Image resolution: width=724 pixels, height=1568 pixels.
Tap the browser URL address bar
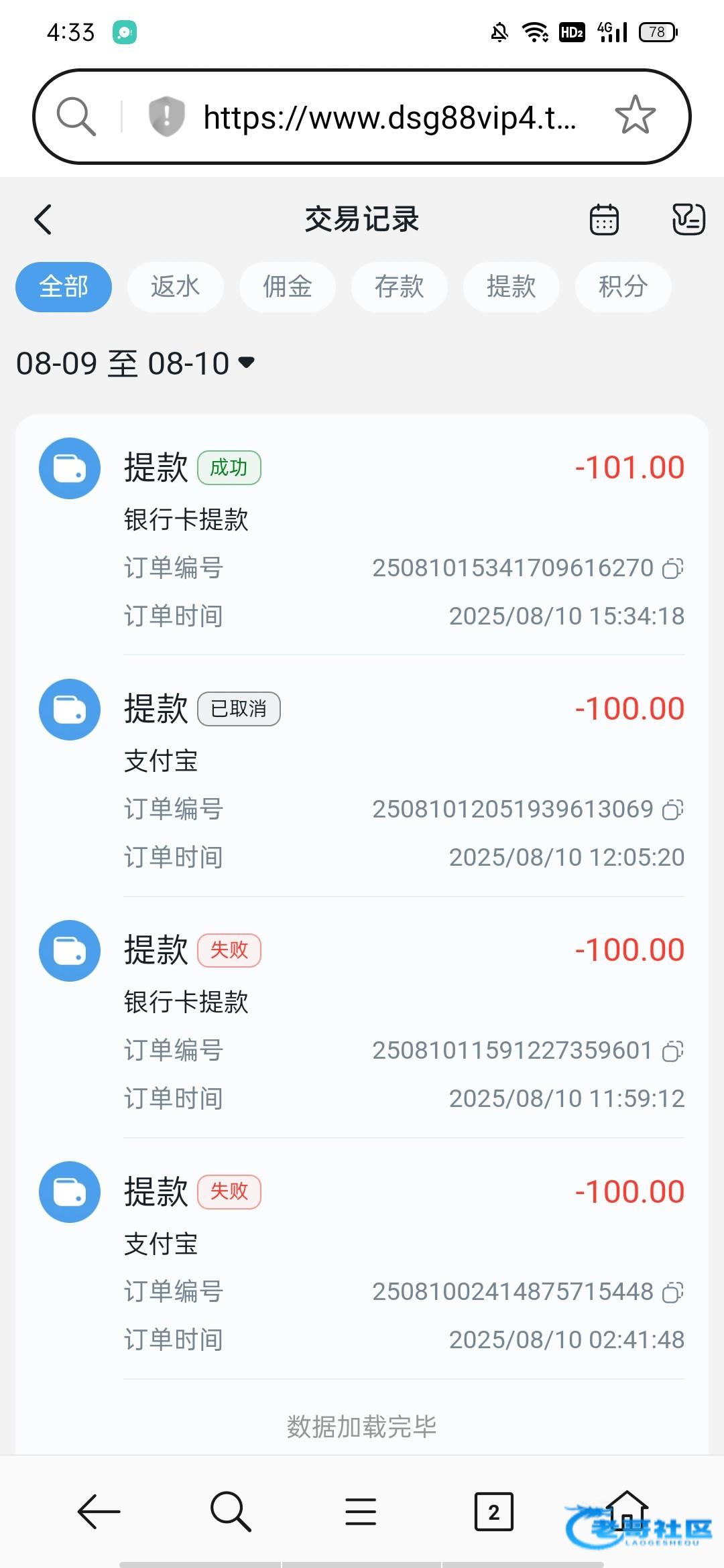tap(389, 117)
